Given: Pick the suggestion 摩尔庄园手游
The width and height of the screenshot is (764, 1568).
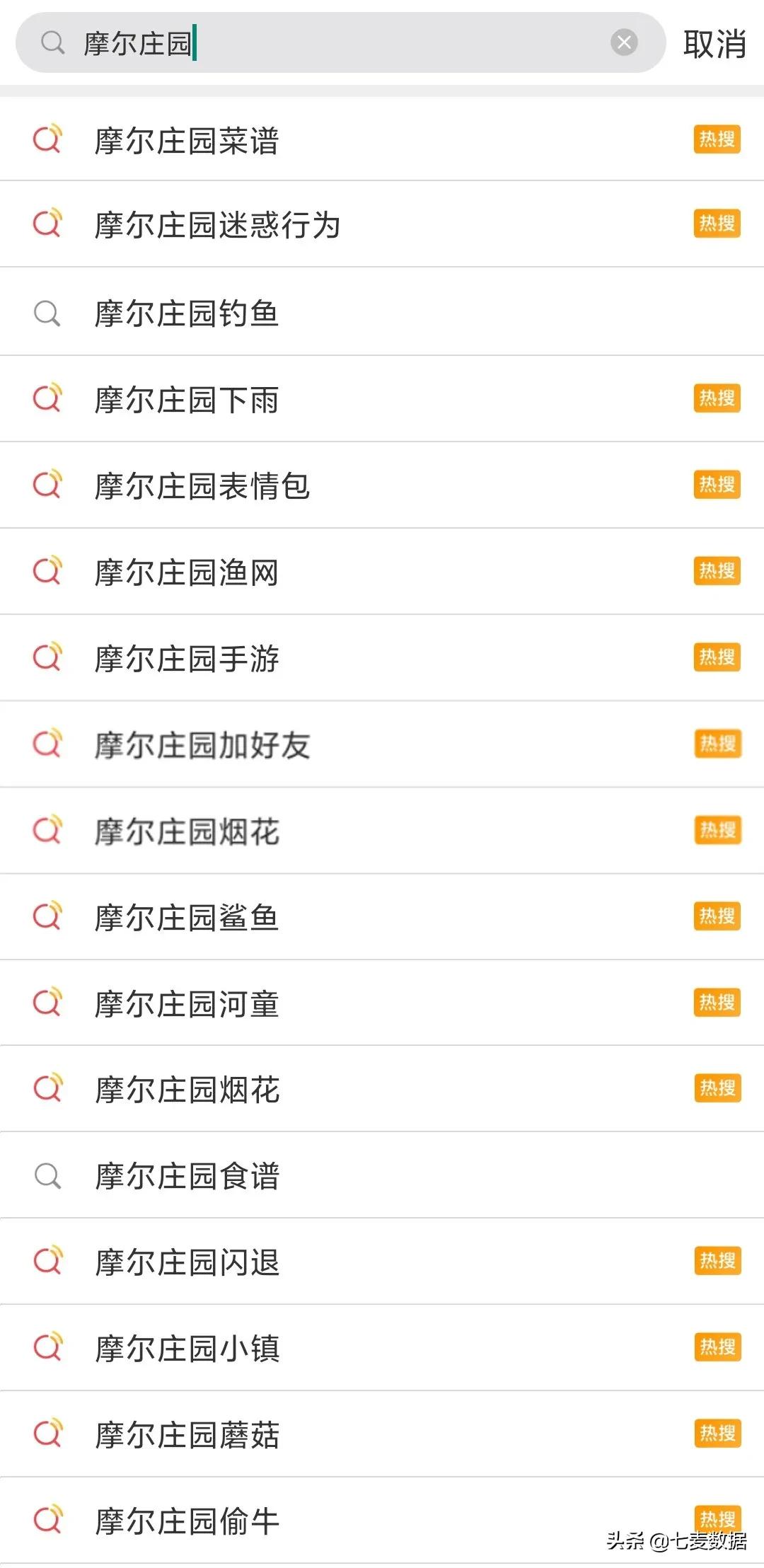Looking at the screenshot, I should click(x=187, y=659).
